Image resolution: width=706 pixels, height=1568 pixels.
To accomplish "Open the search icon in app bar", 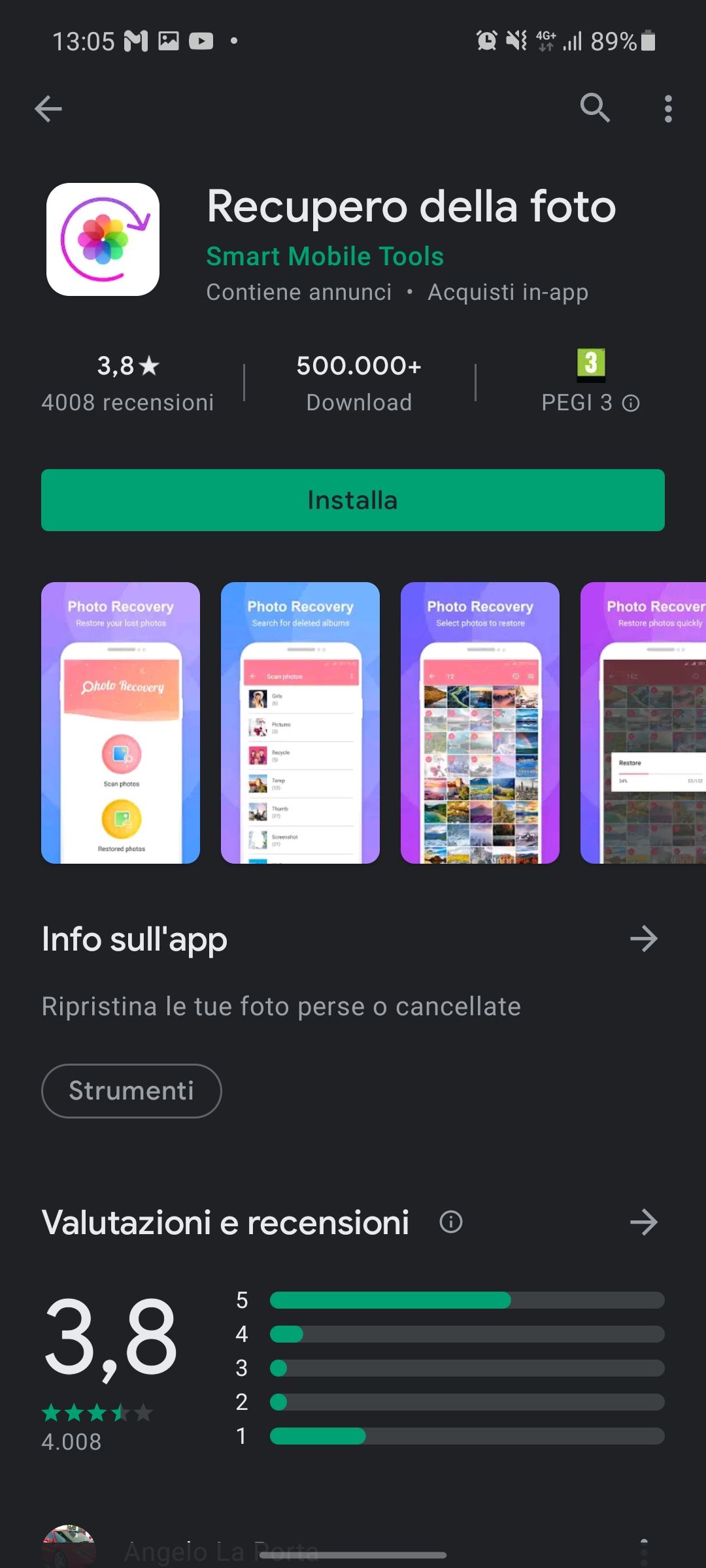I will (595, 108).
